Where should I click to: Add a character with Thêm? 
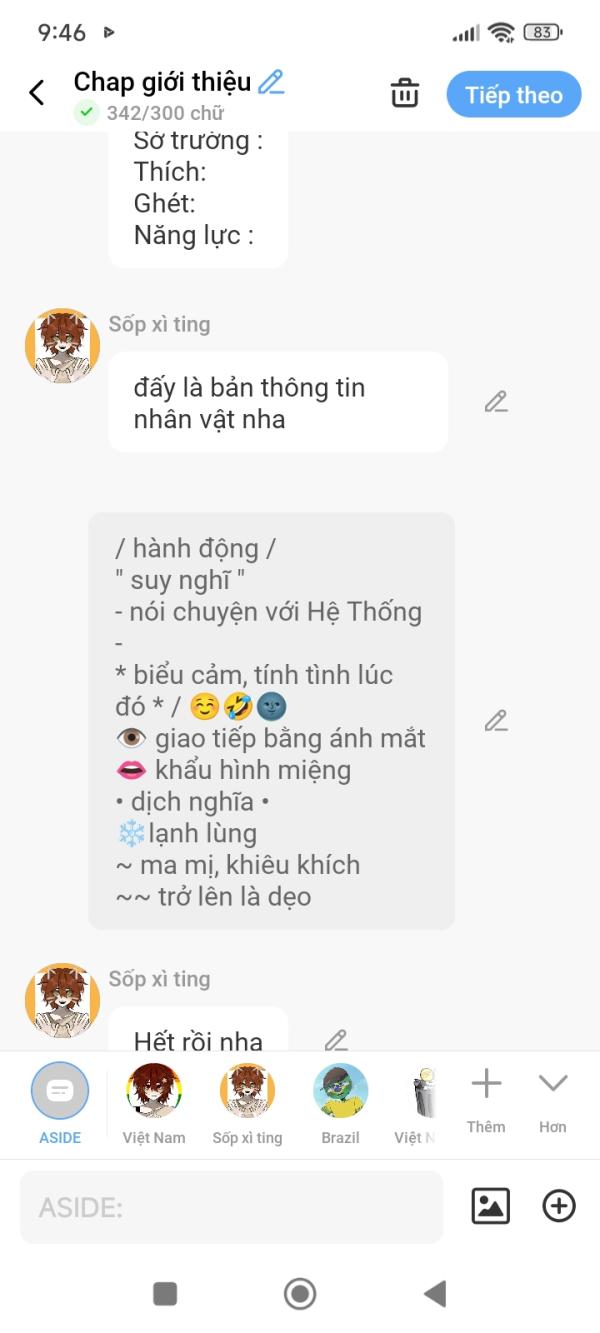point(486,1100)
